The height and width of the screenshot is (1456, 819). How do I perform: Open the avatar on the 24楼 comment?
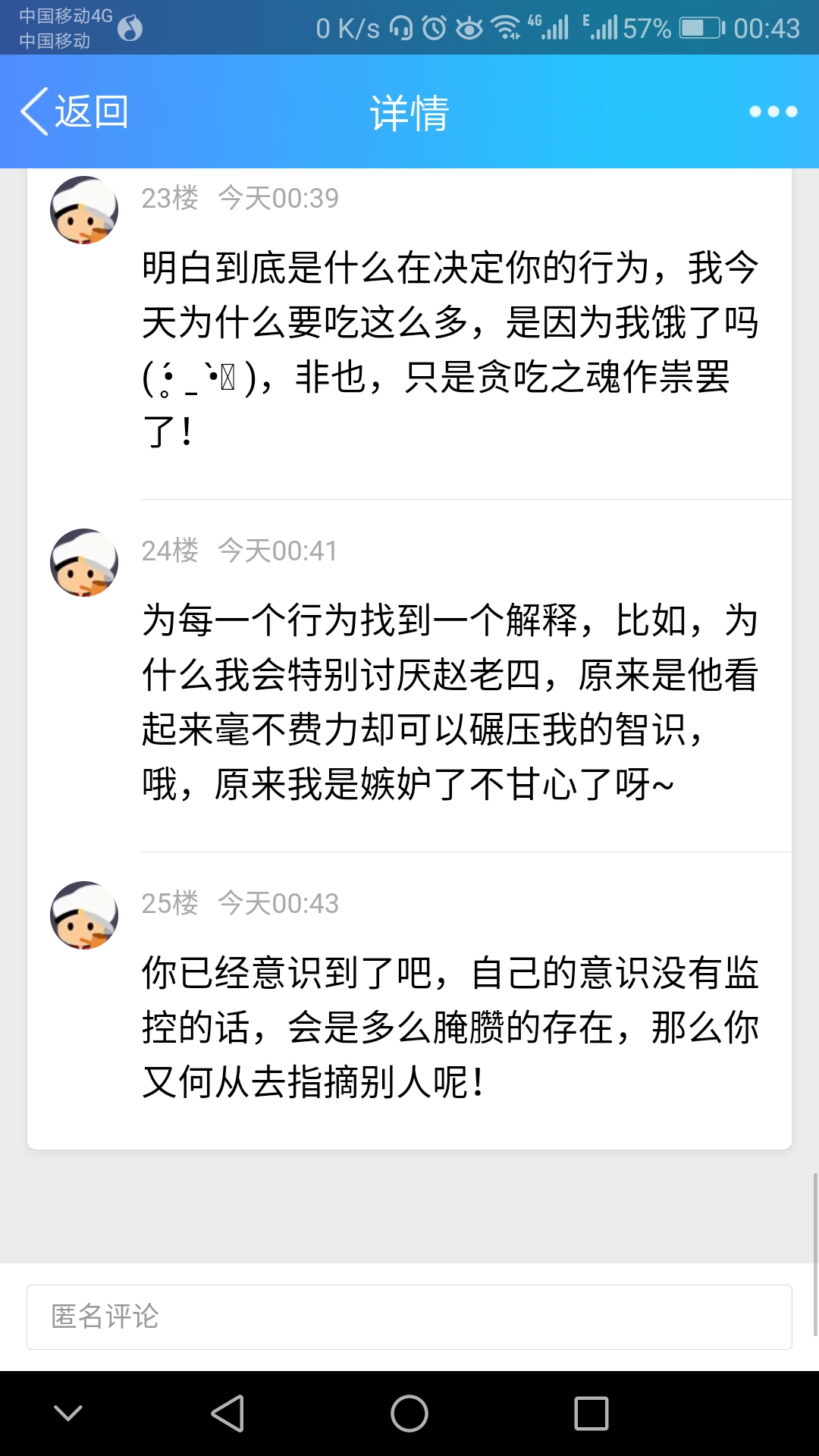[84, 563]
